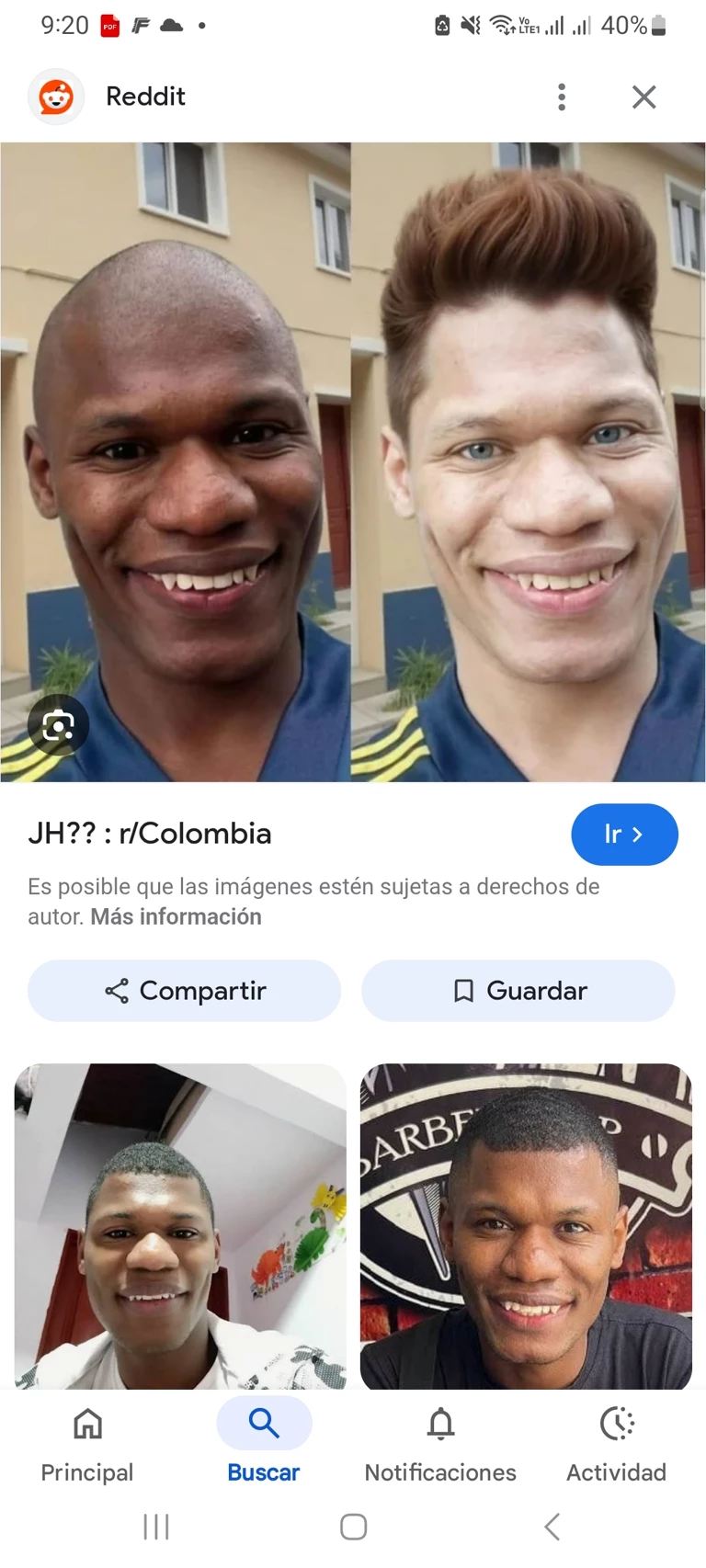Open the related selfie with white ceiling
Image resolution: width=706 pixels, height=1568 pixels.
180,1225
